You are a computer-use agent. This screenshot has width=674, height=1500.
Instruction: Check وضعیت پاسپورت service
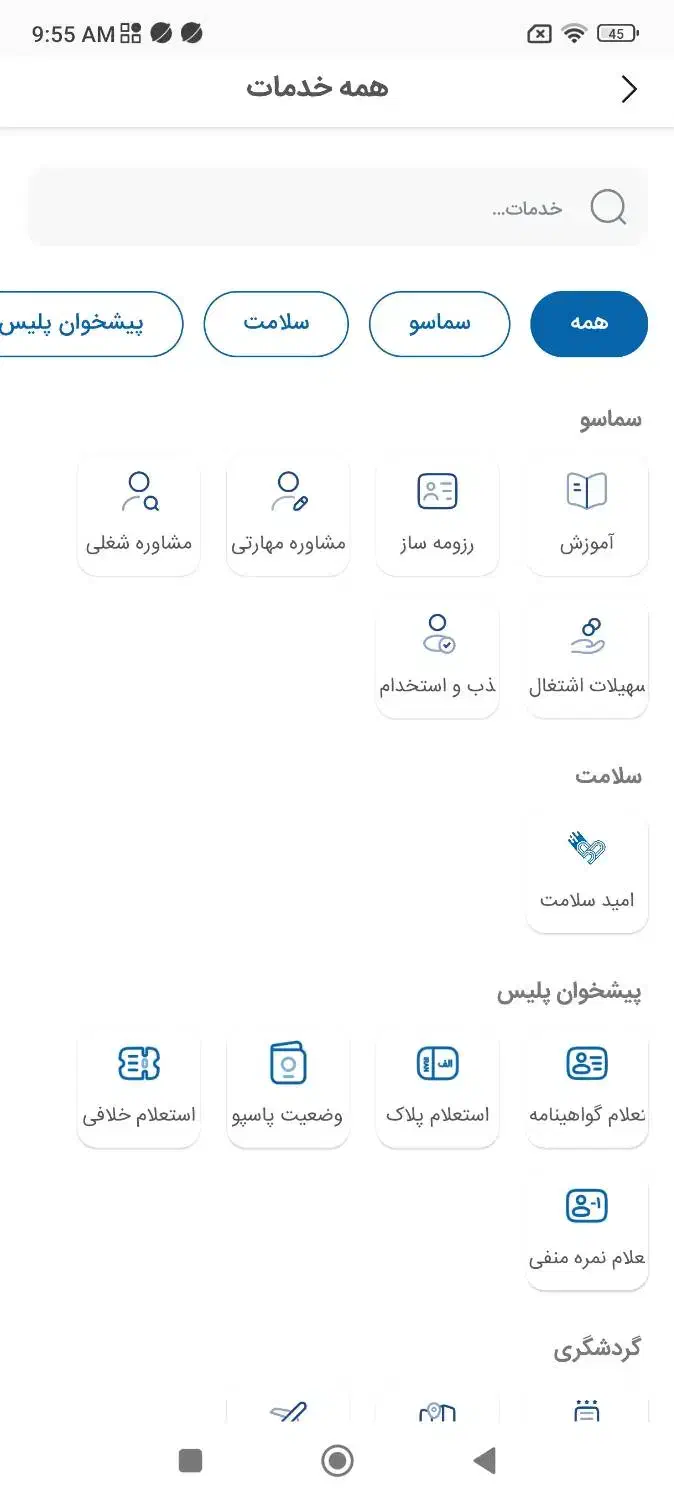pyautogui.click(x=288, y=1087)
